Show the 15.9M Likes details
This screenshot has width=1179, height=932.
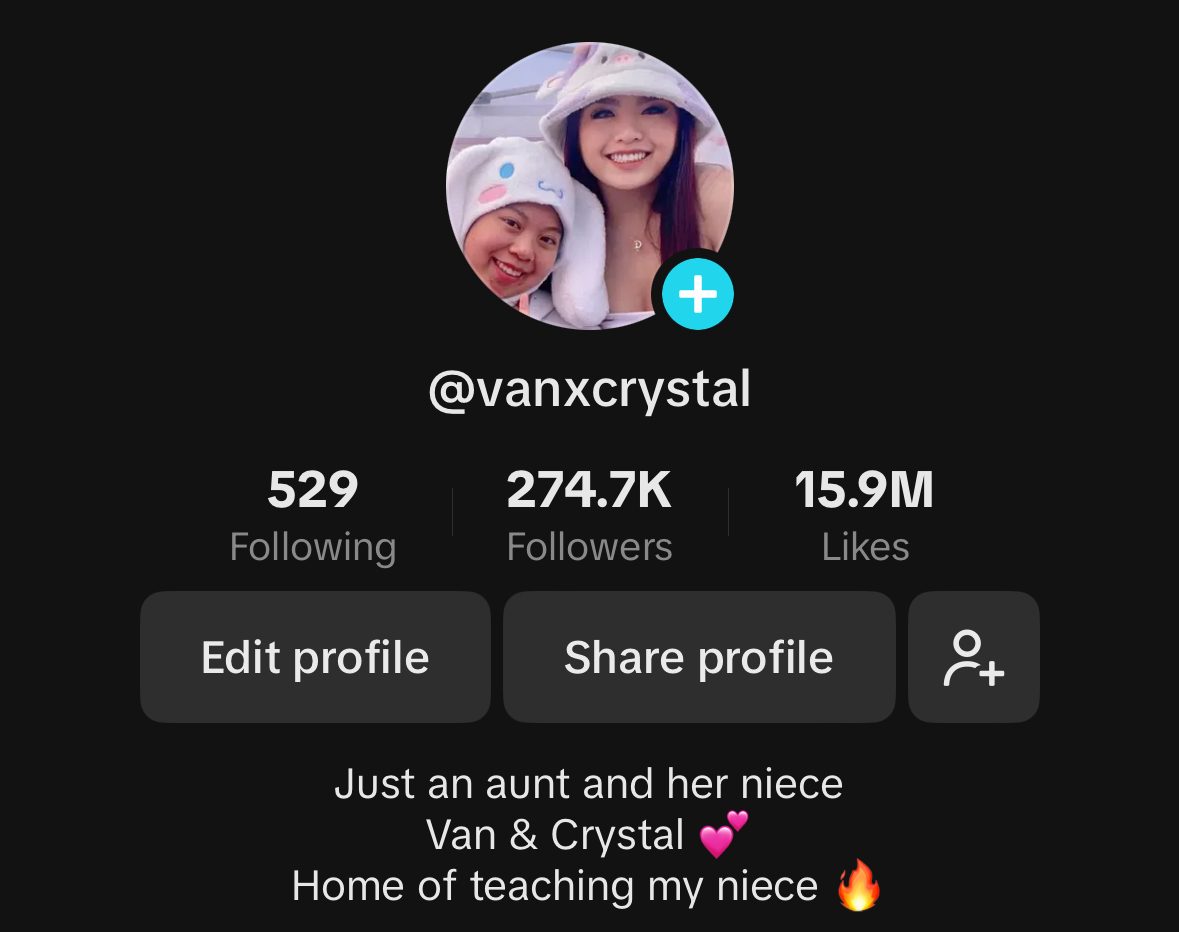865,515
